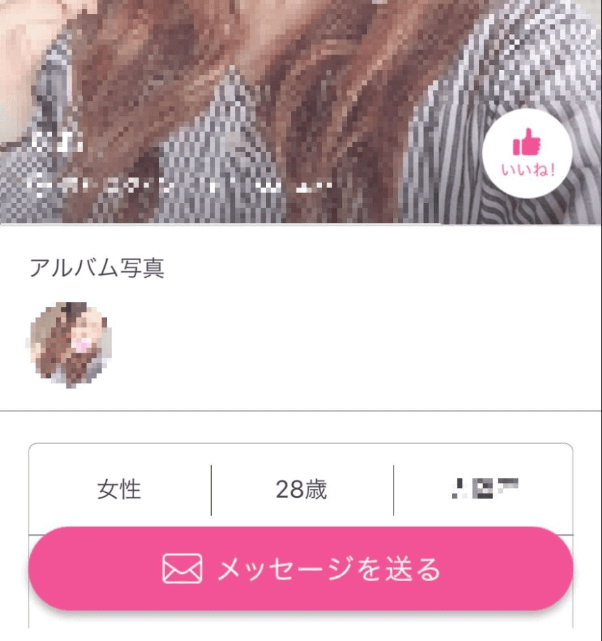602x641 pixels.
Task: Open the album photo thumbnail
Action: 71,344
